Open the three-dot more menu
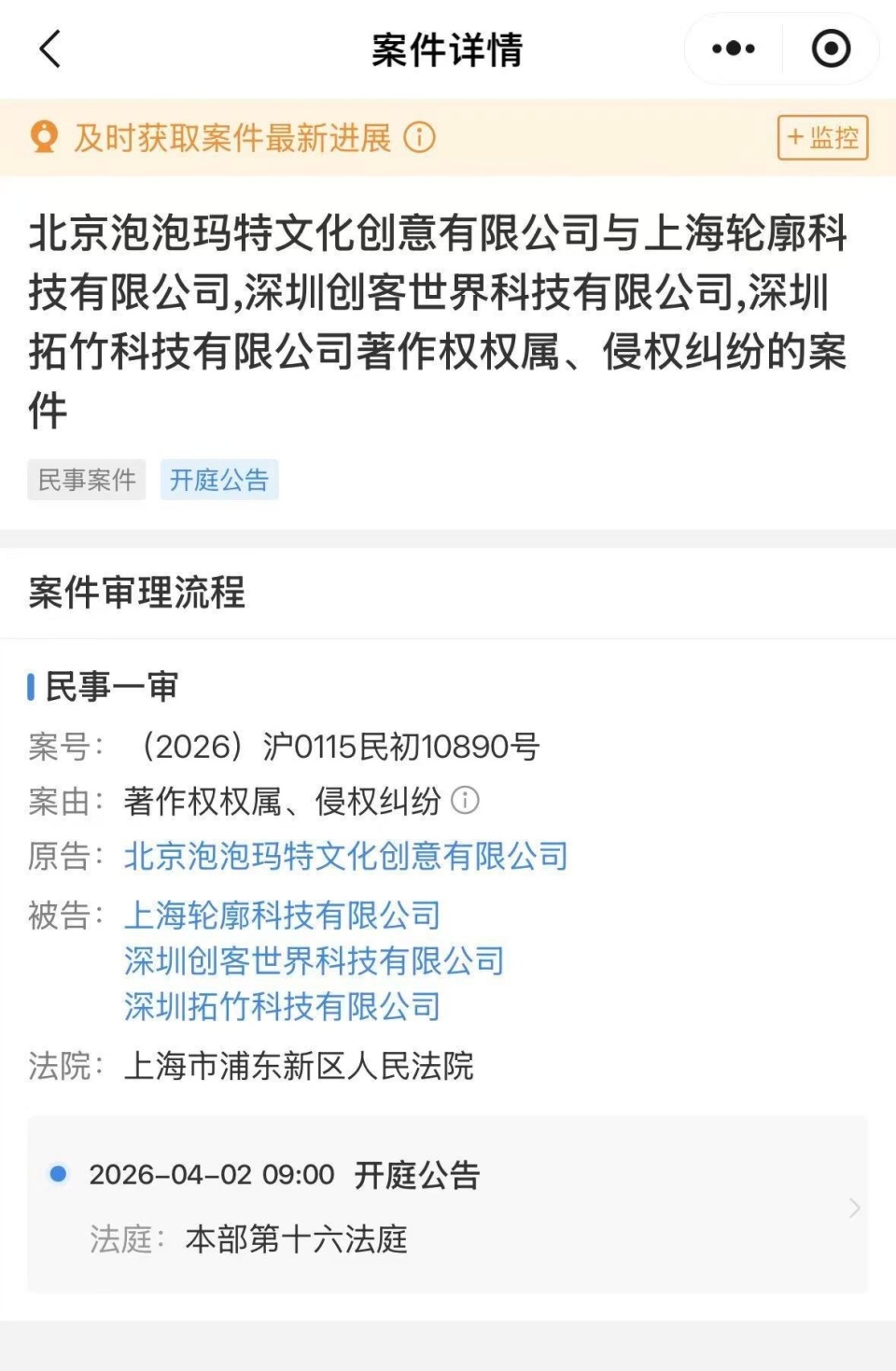This screenshot has width=896, height=1371. pos(733,49)
